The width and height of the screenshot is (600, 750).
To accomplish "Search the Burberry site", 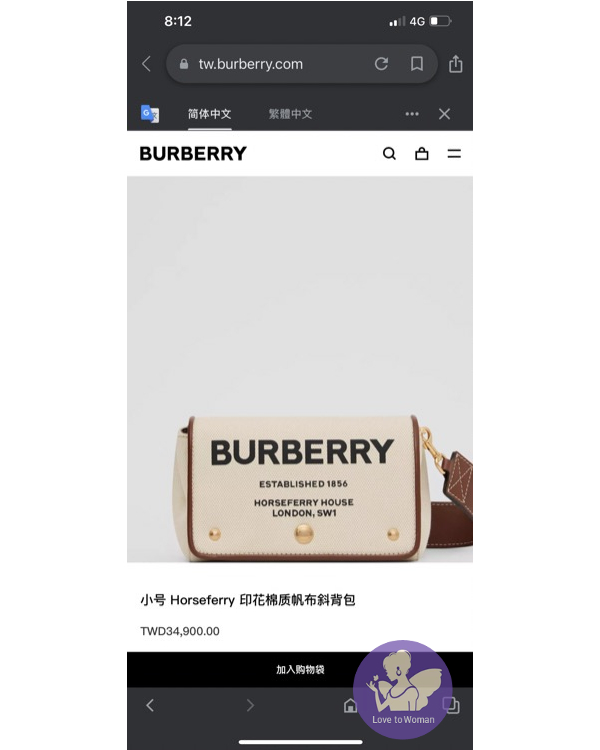I will [x=389, y=154].
